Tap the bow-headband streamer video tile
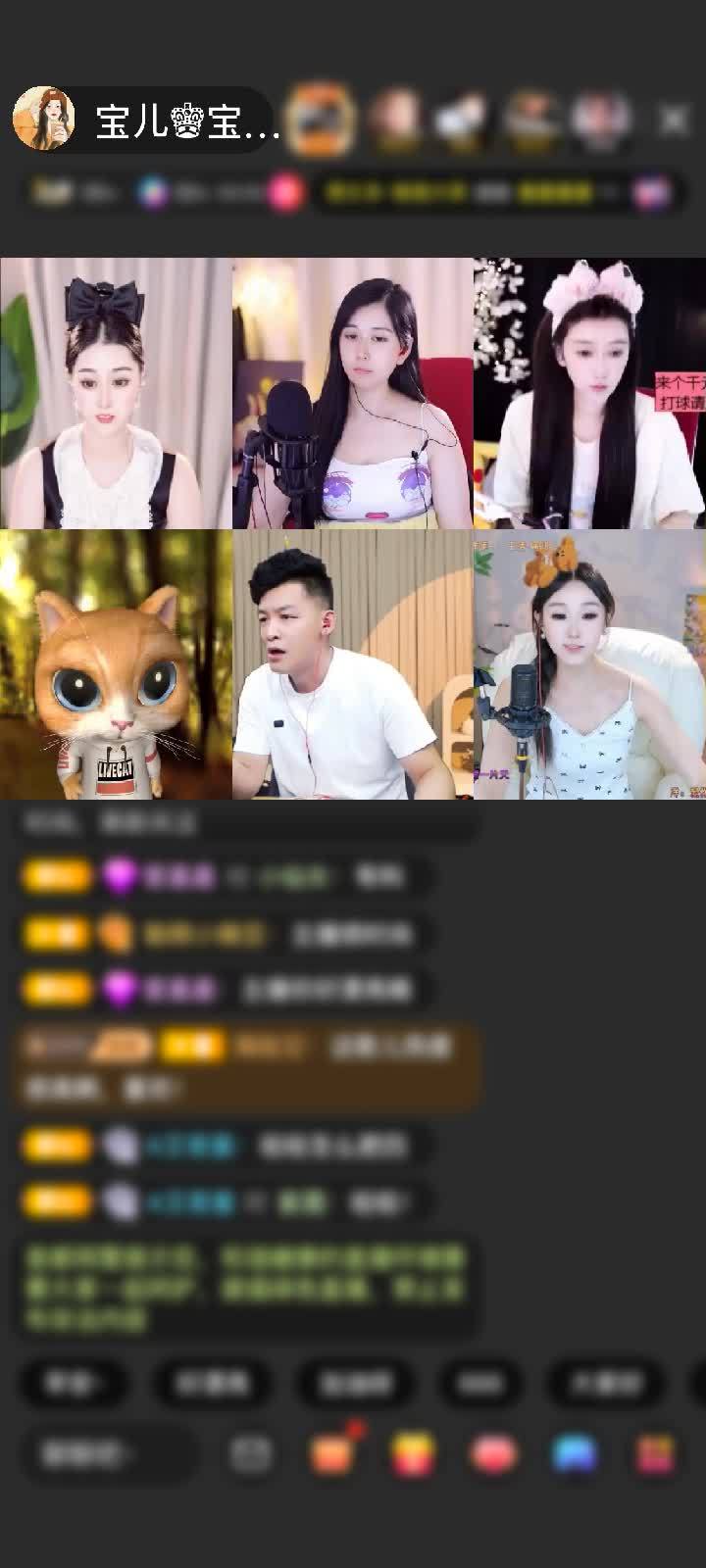This screenshot has width=706, height=1568. coord(116,393)
